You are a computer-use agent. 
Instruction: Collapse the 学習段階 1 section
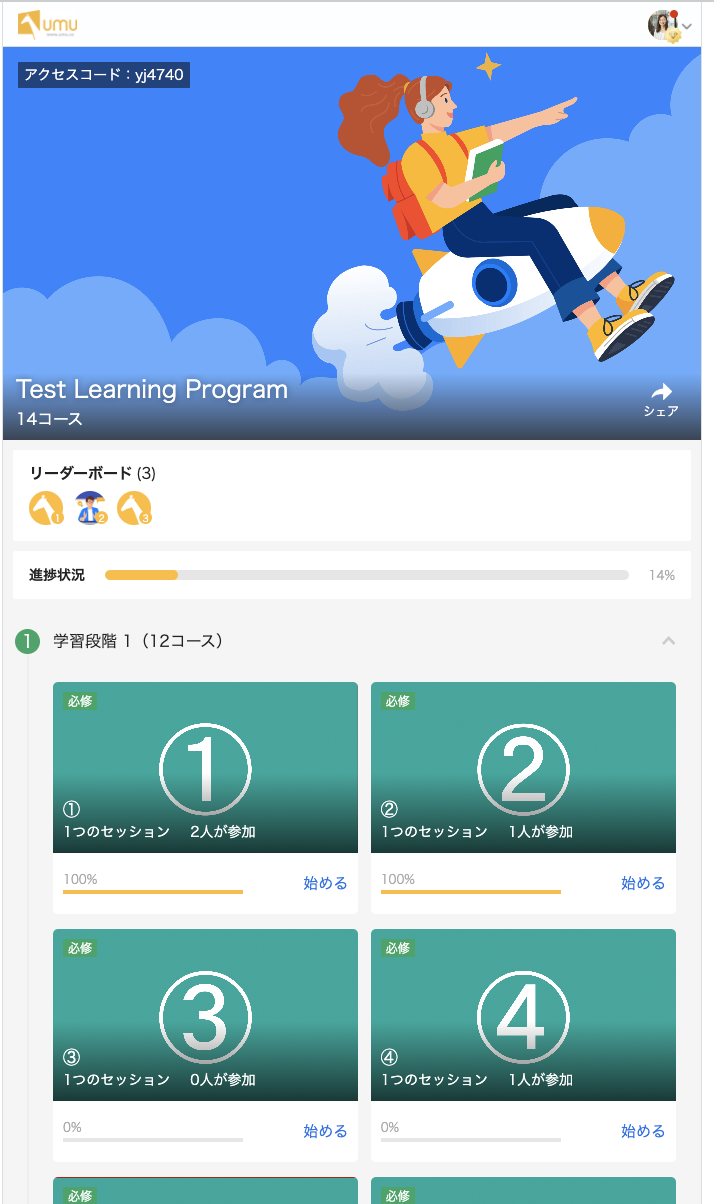pos(669,641)
